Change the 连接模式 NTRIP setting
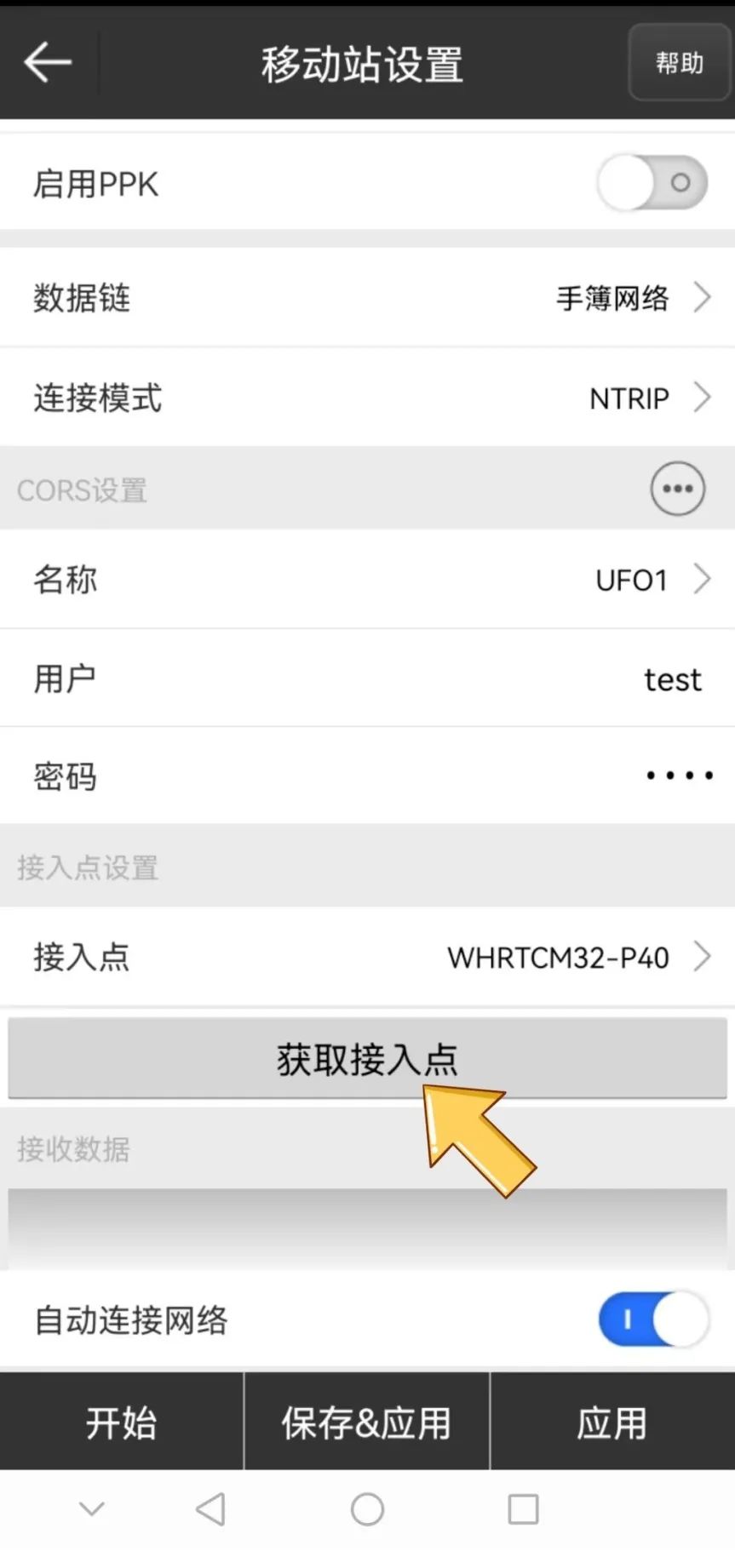 pyautogui.click(x=367, y=398)
